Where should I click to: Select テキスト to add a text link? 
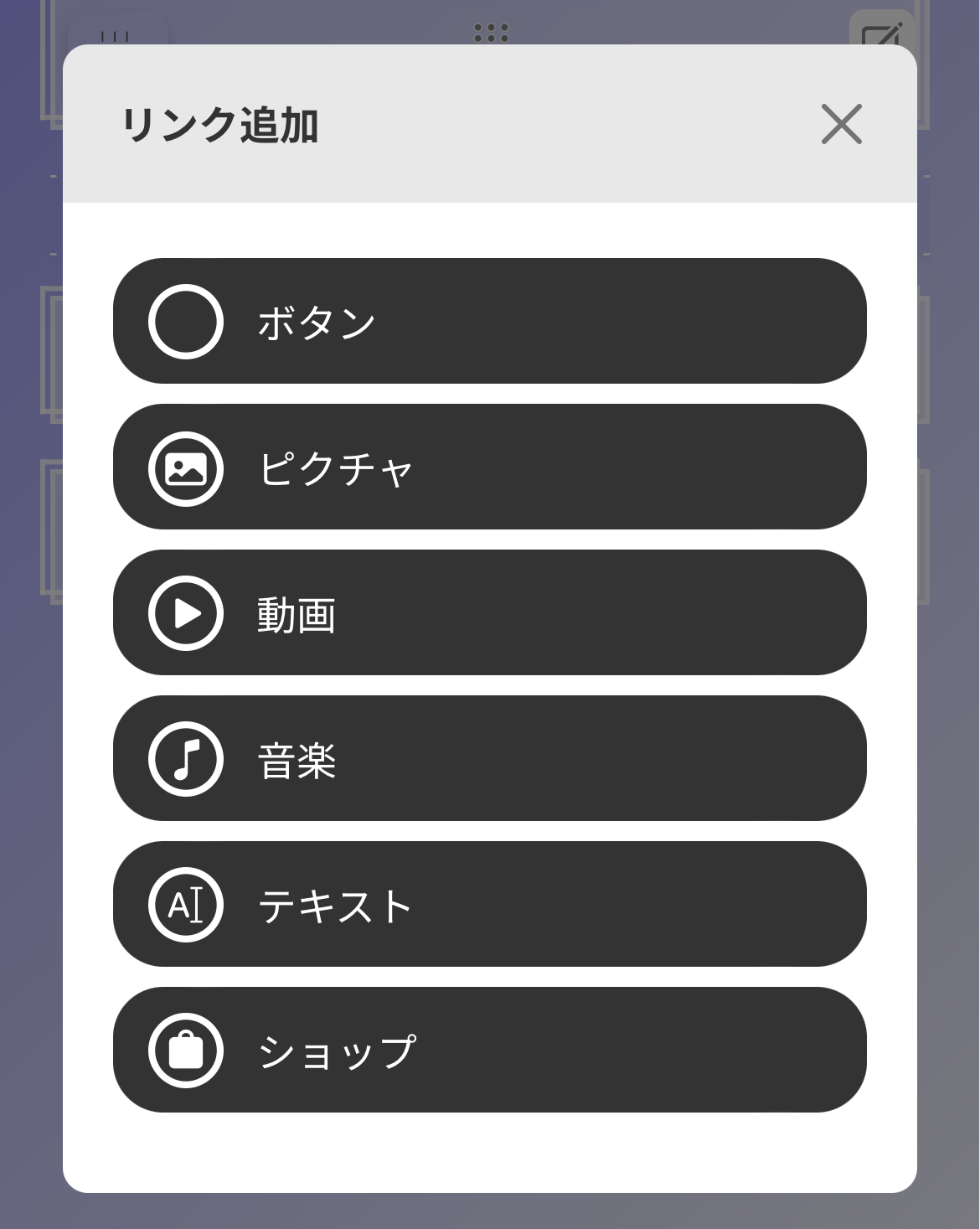[x=488, y=905]
